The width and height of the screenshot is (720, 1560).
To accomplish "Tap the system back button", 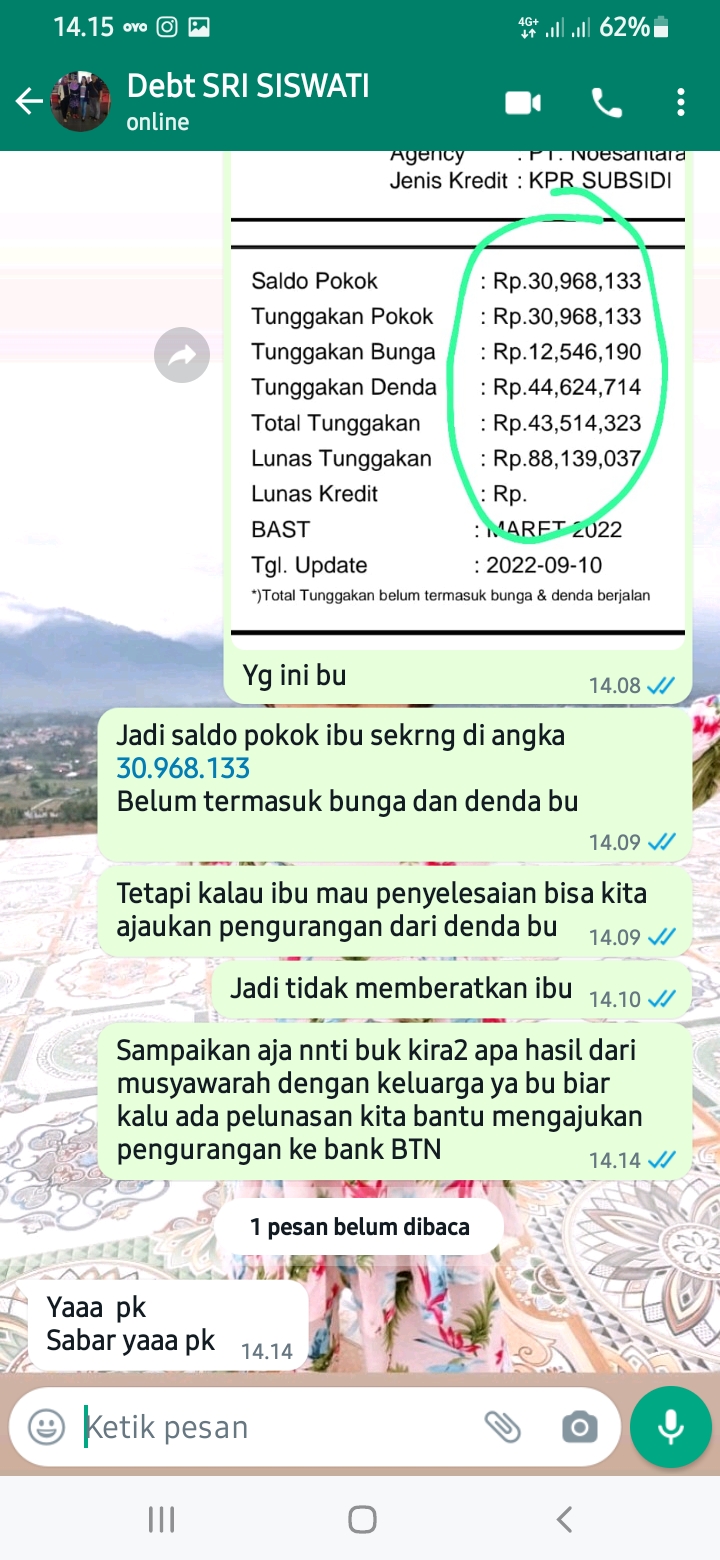I will point(564,1520).
